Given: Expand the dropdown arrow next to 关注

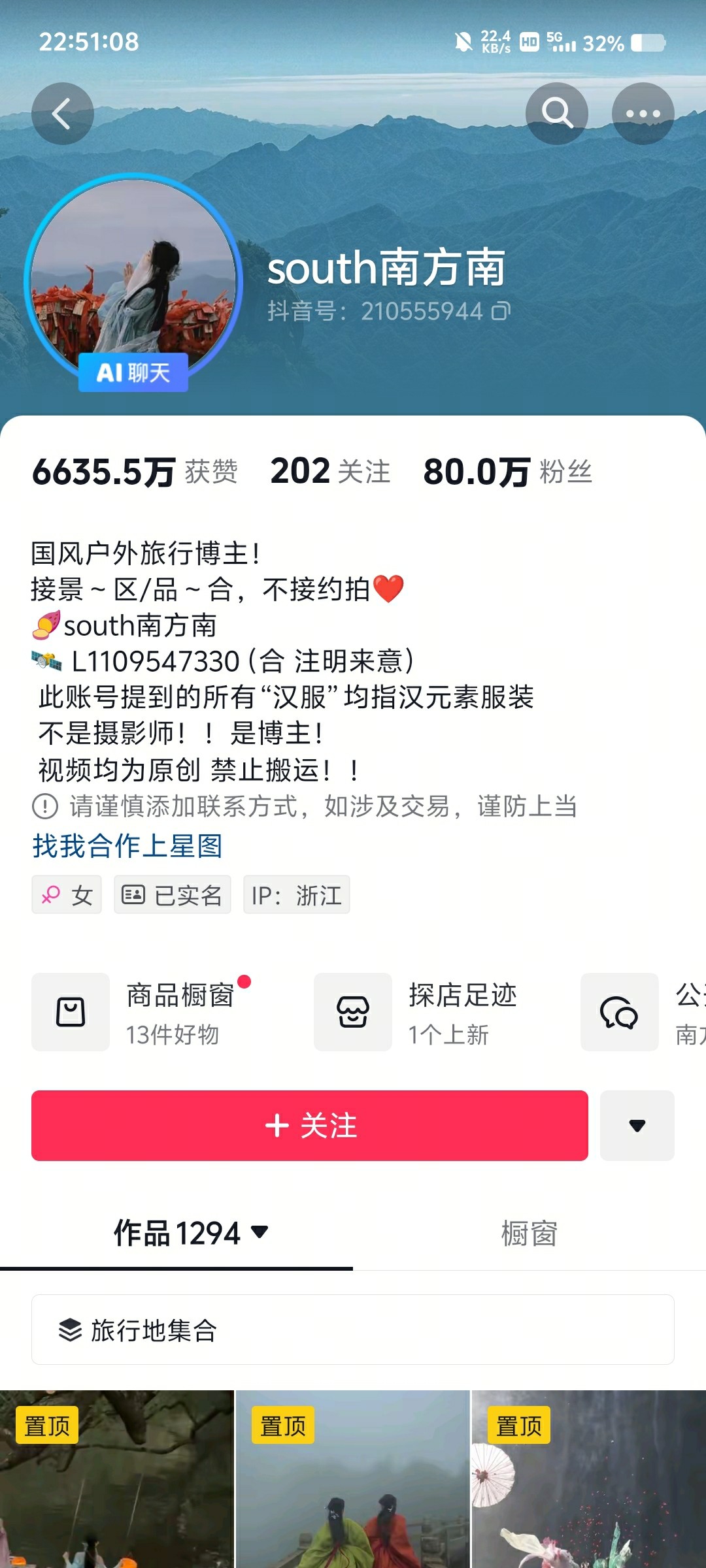Looking at the screenshot, I should (x=637, y=1126).
